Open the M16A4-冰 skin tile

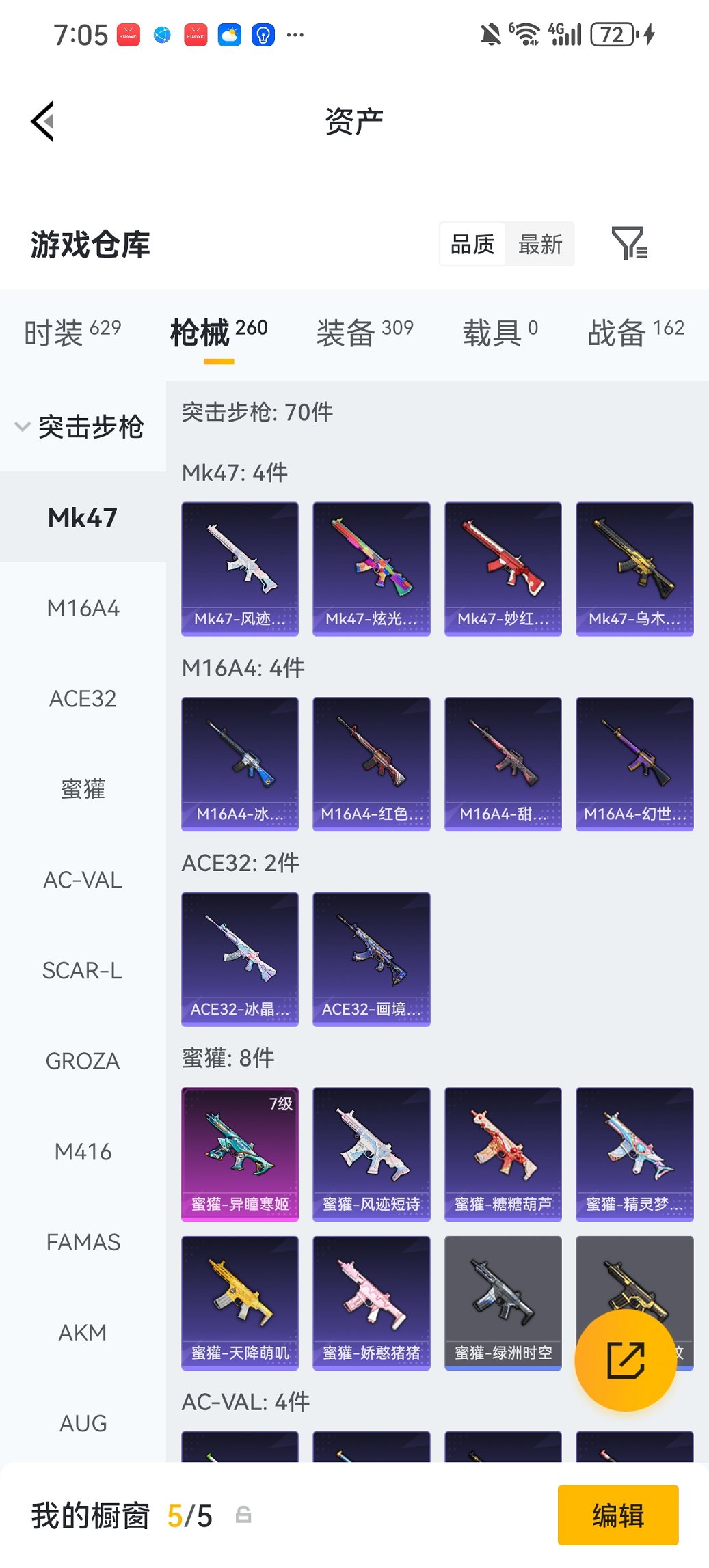(240, 763)
